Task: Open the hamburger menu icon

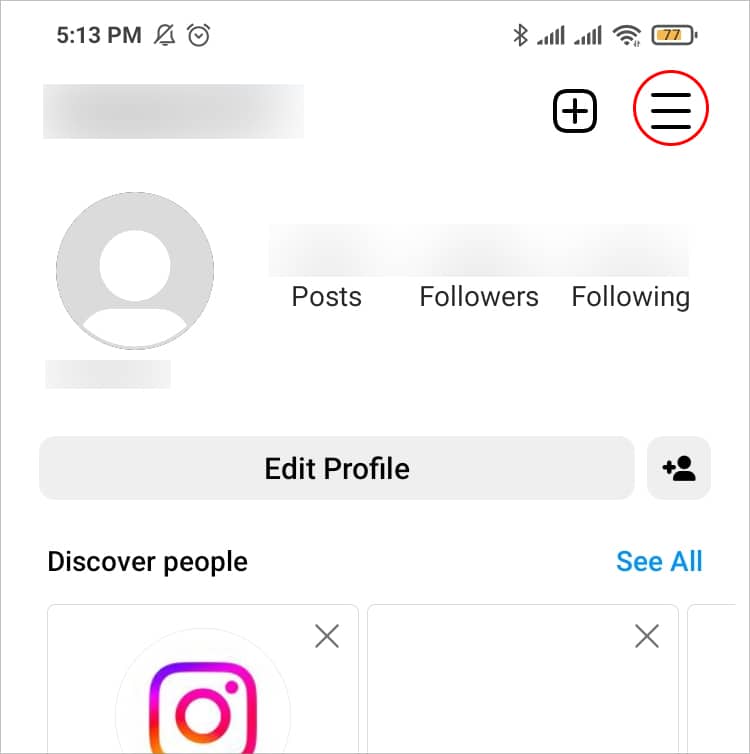Action: tap(670, 110)
